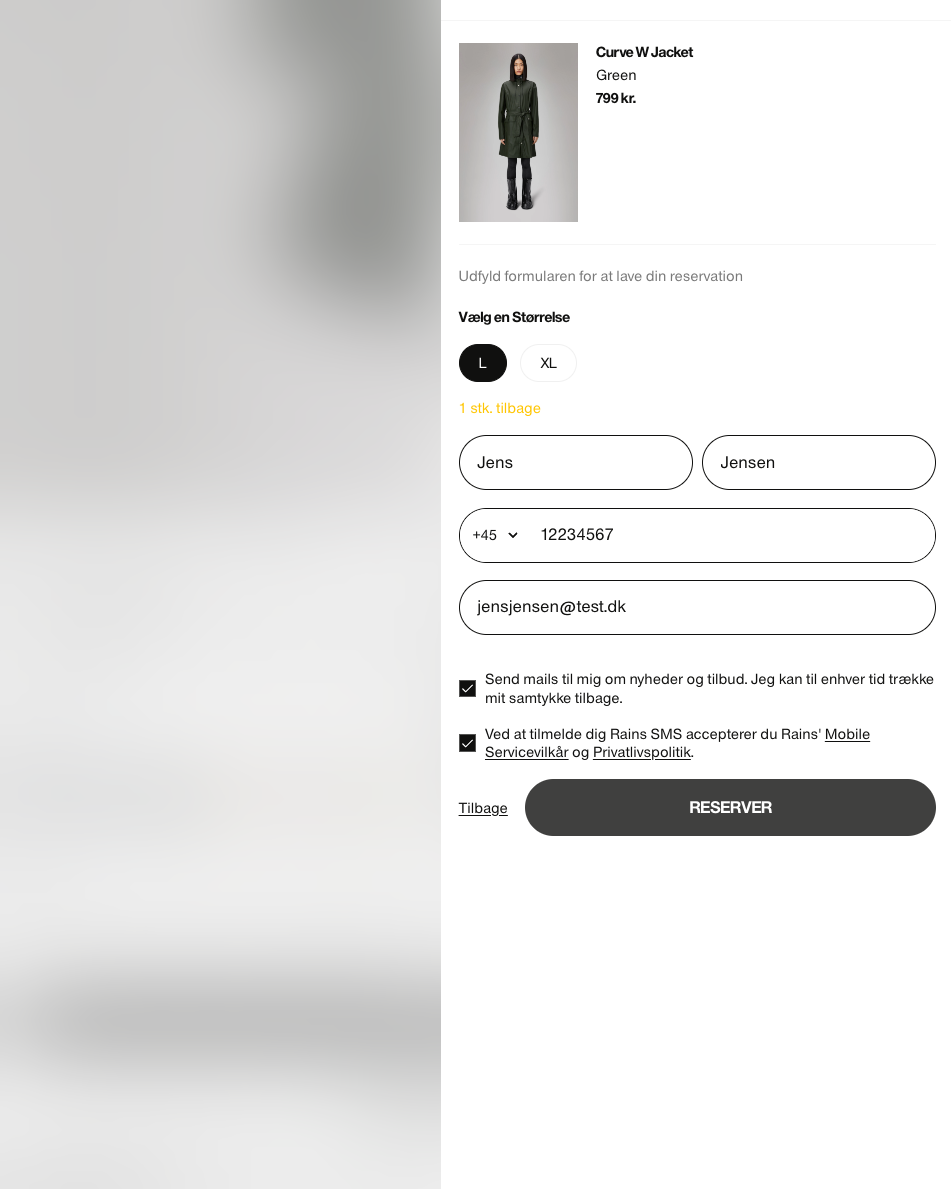Edit the first name field with Jens
The image size is (951, 1189).
coord(575,462)
